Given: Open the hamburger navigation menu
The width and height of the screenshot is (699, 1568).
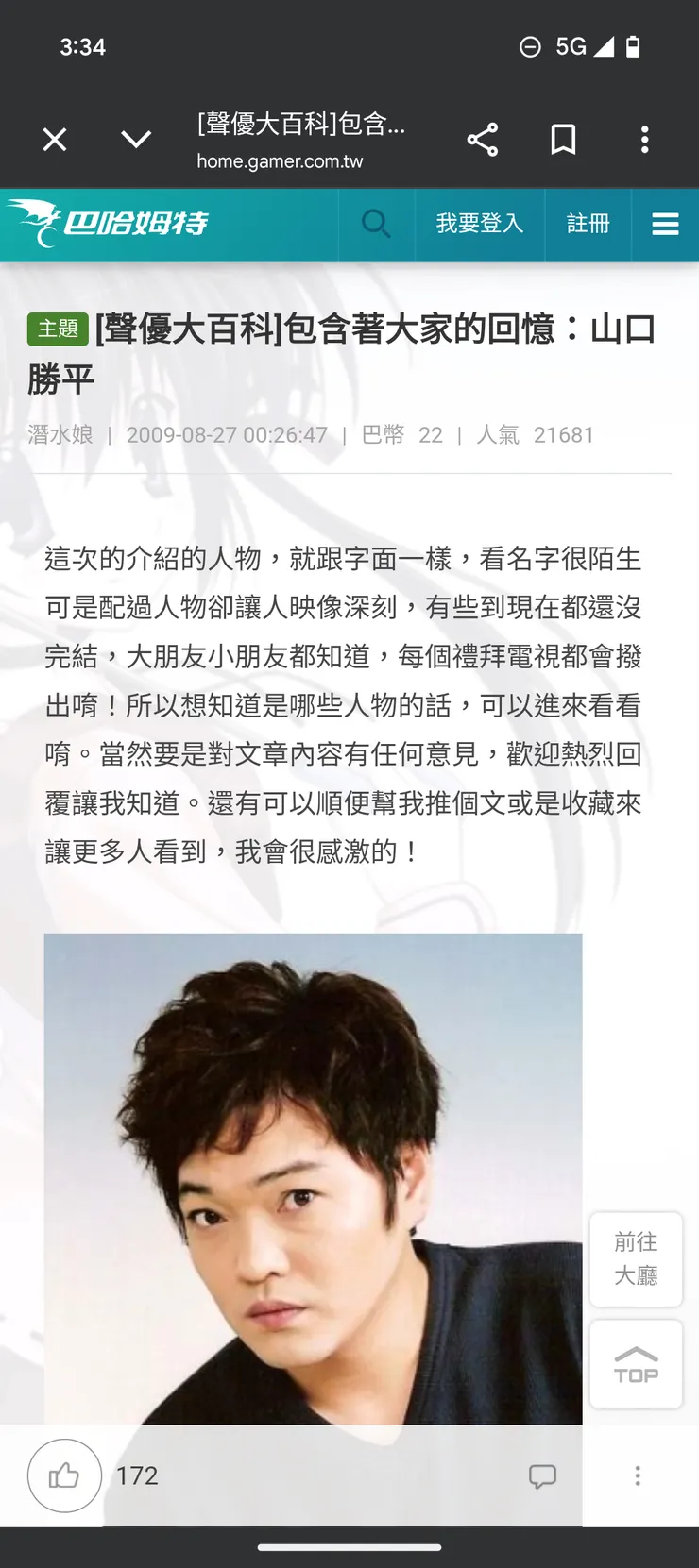Looking at the screenshot, I should 665,224.
